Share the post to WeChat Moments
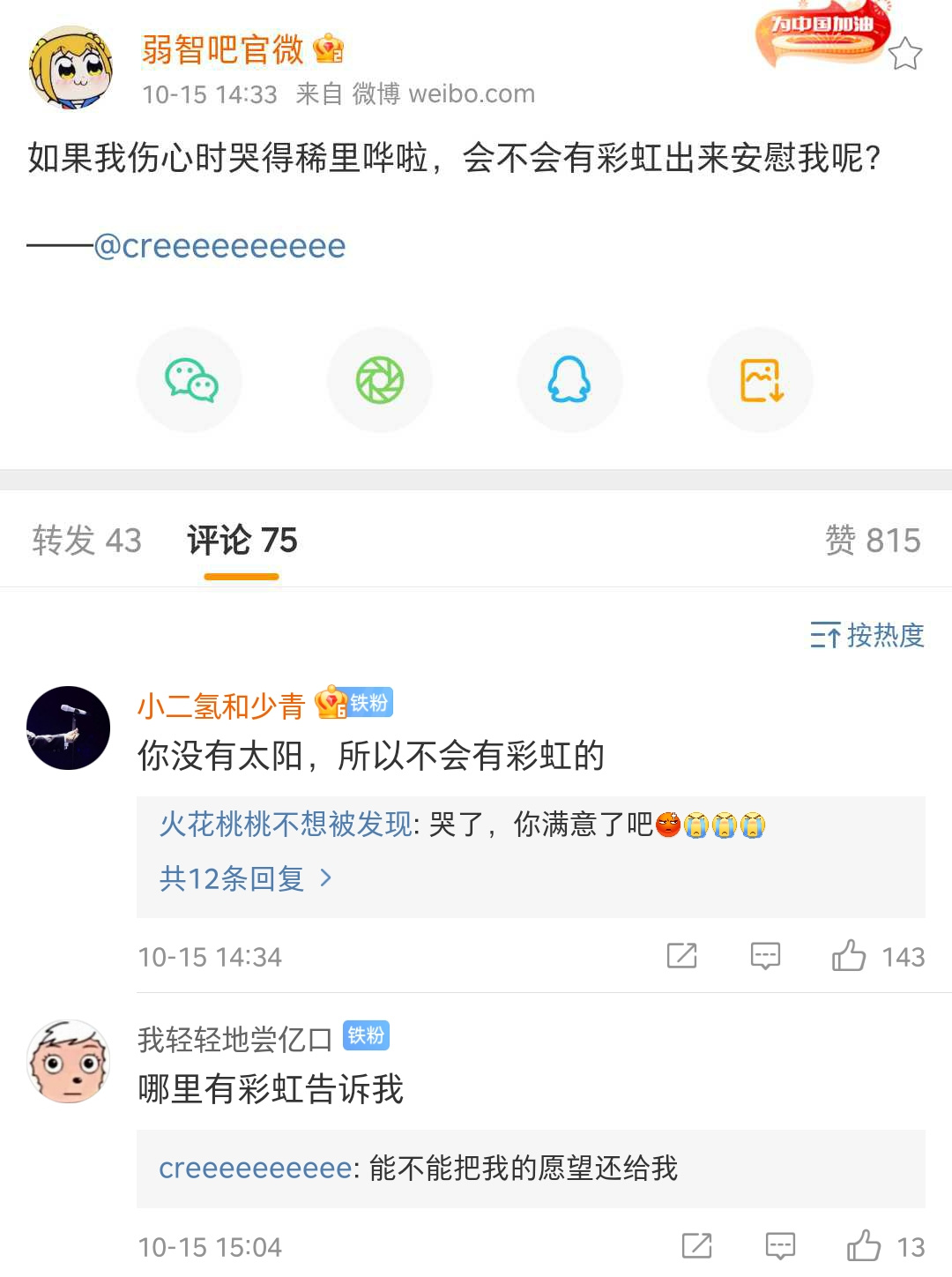The height and width of the screenshot is (1277, 952). pos(380,380)
